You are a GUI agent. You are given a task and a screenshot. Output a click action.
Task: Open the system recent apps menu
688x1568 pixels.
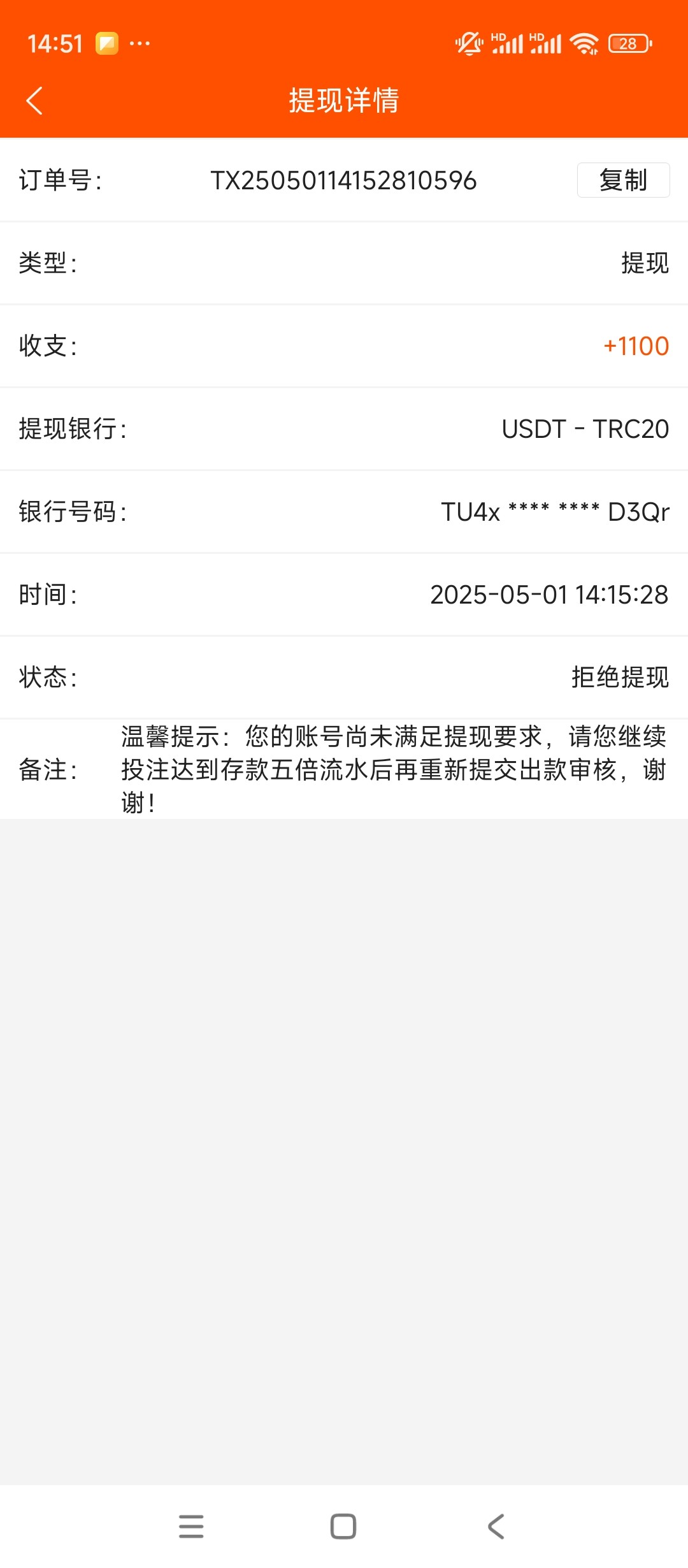(x=191, y=1527)
